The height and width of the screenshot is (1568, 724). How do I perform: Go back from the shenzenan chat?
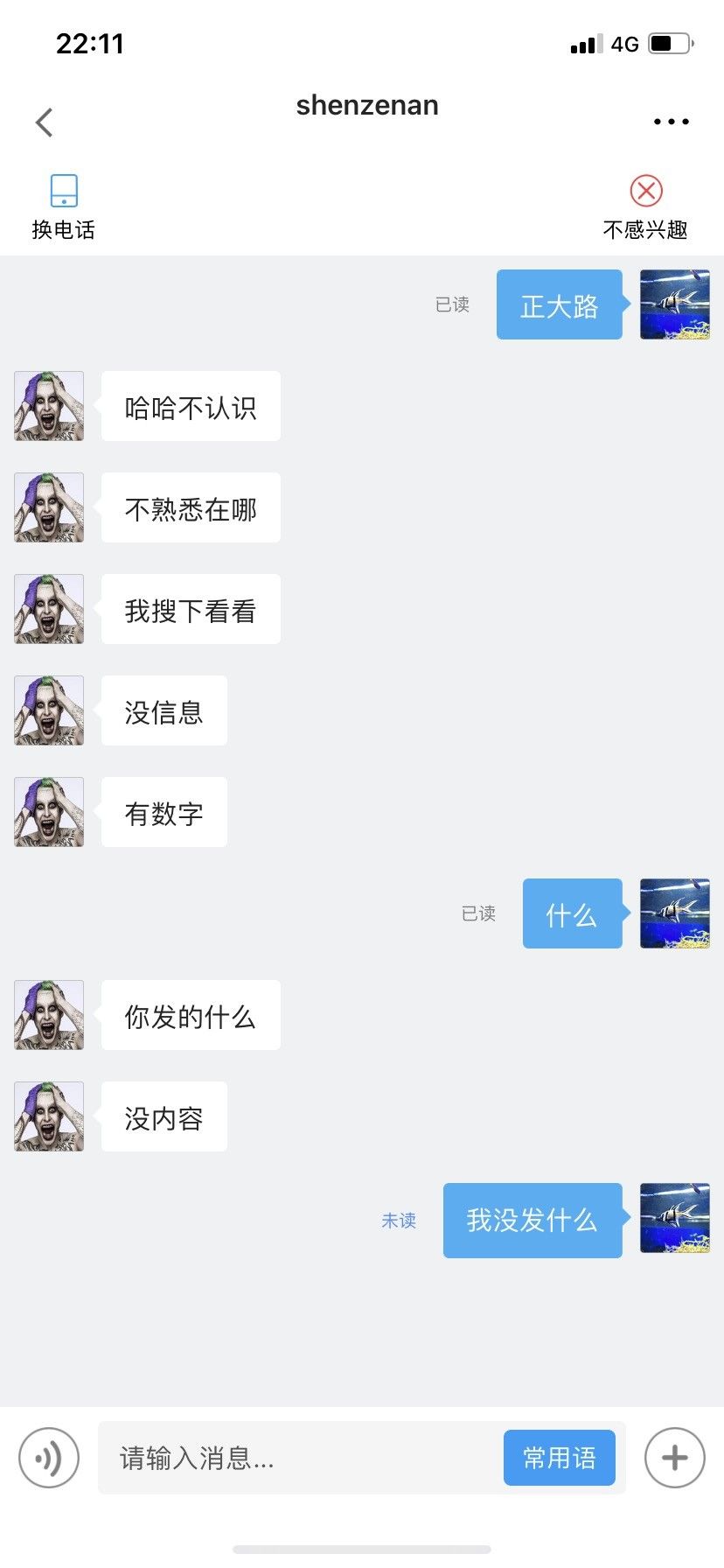[x=45, y=122]
